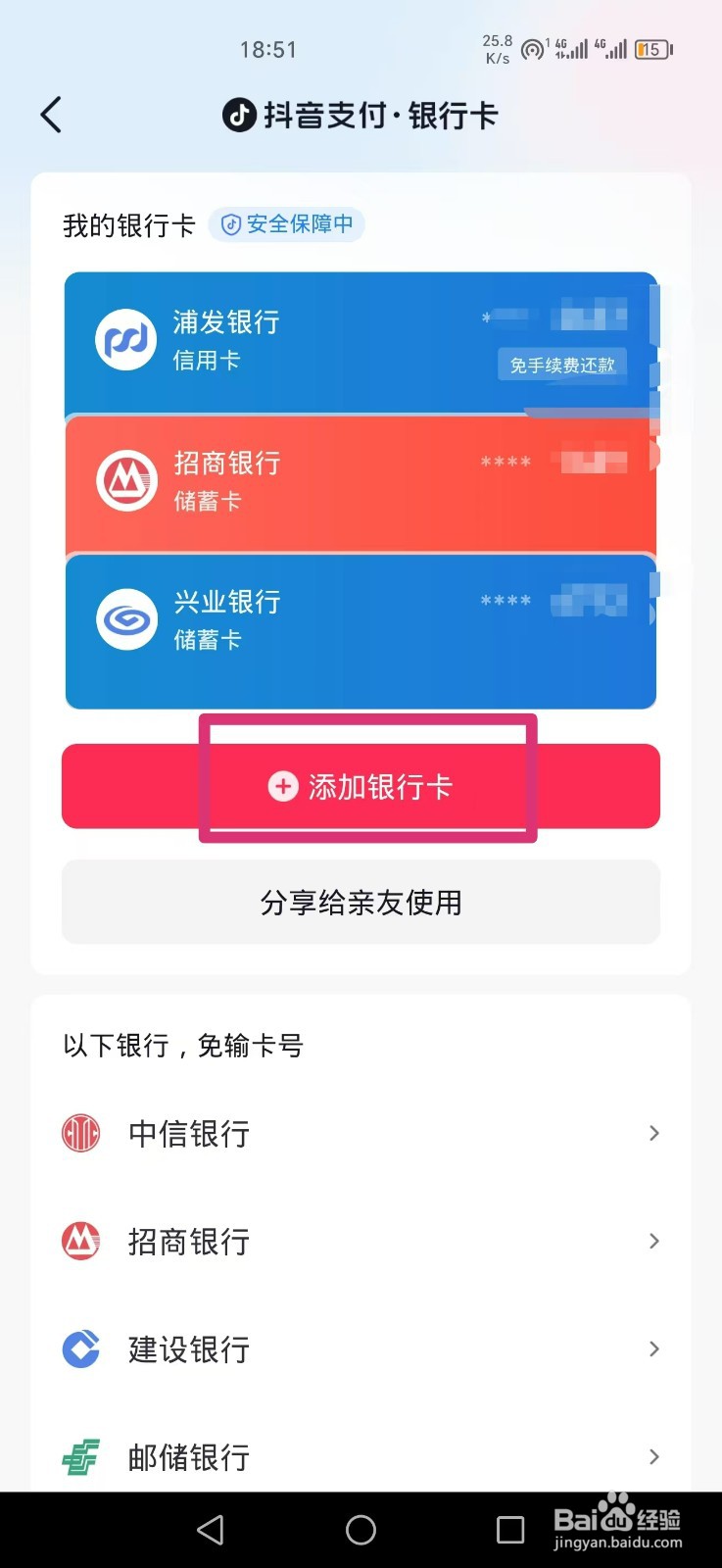
Task: Open 建设银行 card binding via chevron
Action: coord(653,1349)
